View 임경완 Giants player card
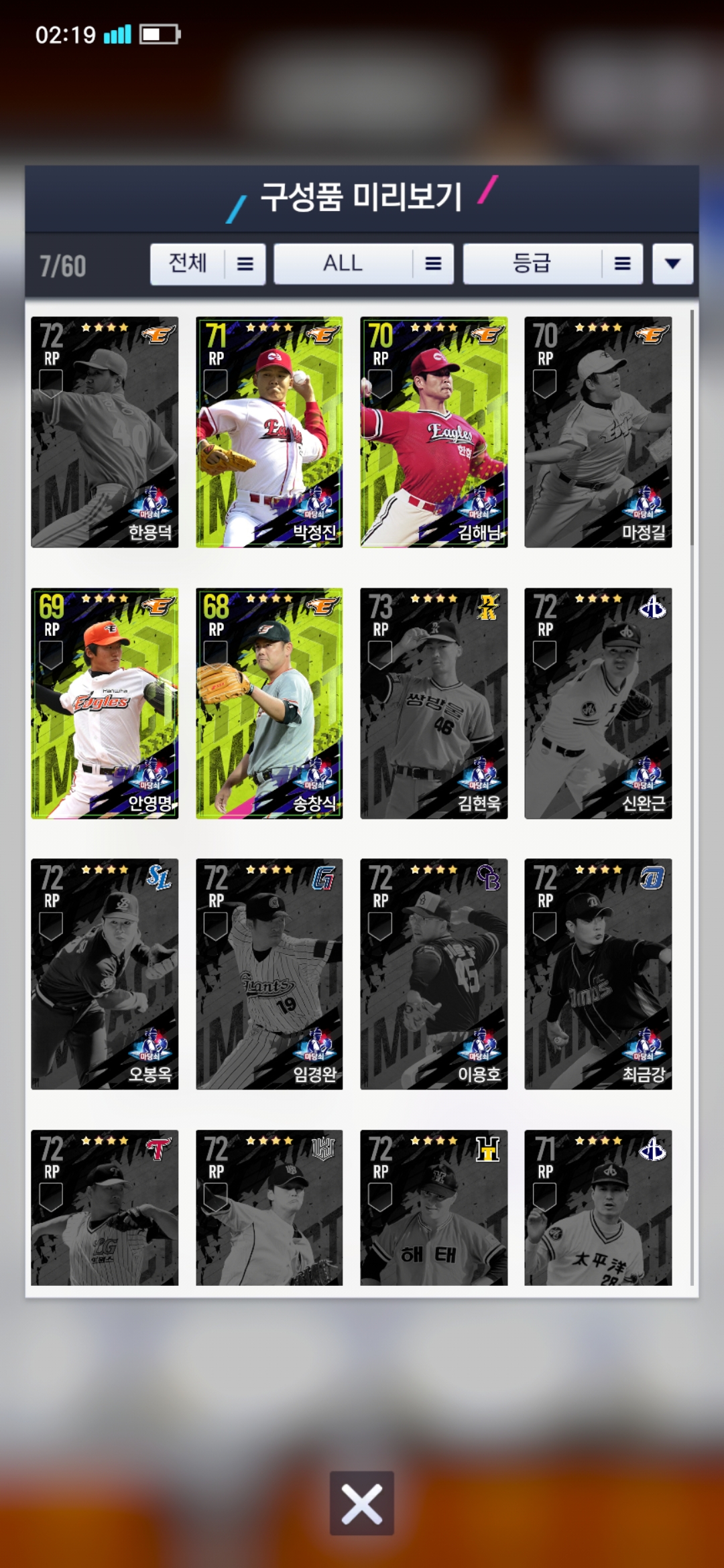The width and height of the screenshot is (724, 1568). click(x=269, y=974)
